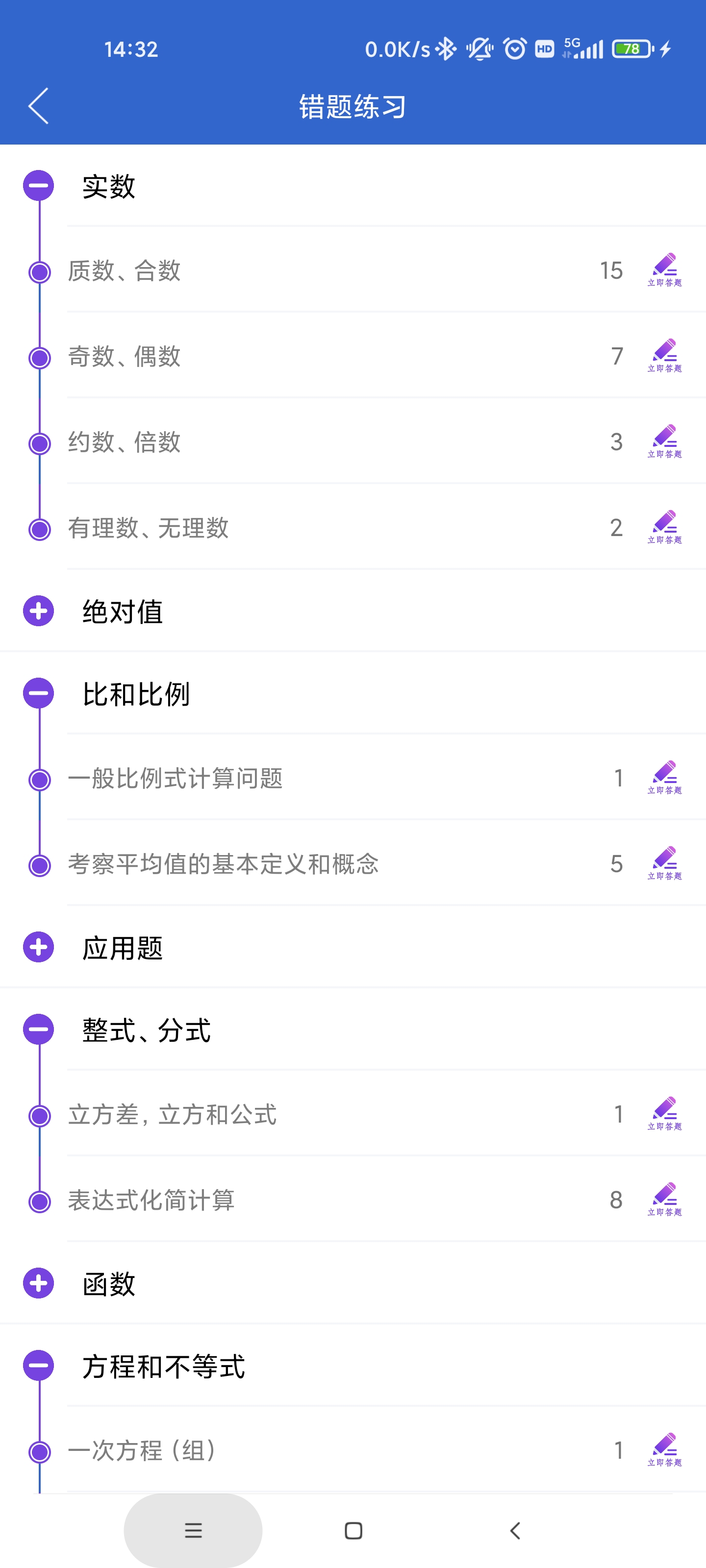This screenshot has height=1568, width=706.
Task: Collapse the 比和比例 section
Action: (x=38, y=693)
